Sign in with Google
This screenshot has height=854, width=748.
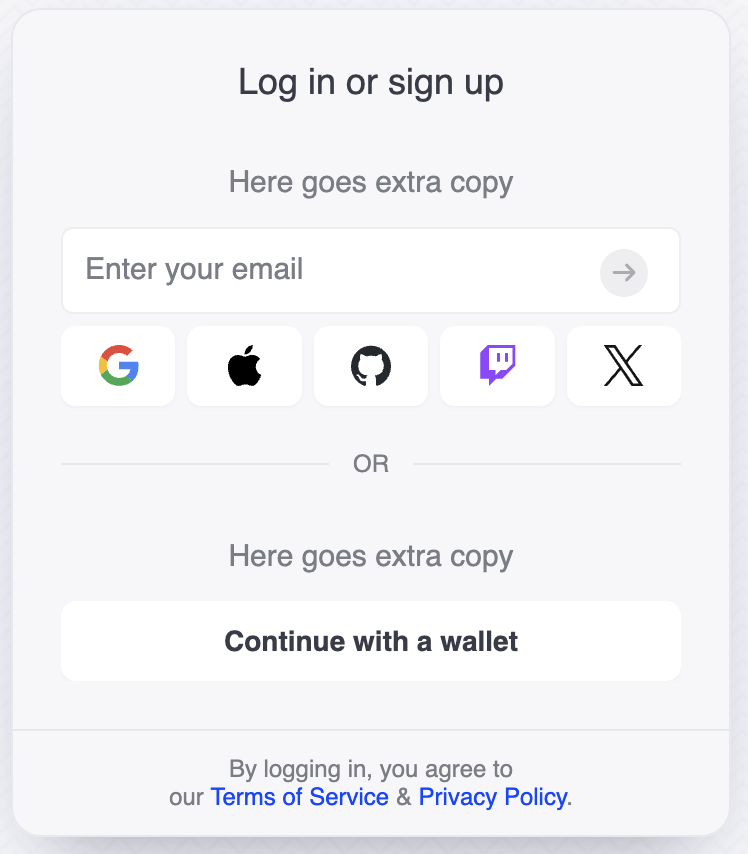point(118,366)
